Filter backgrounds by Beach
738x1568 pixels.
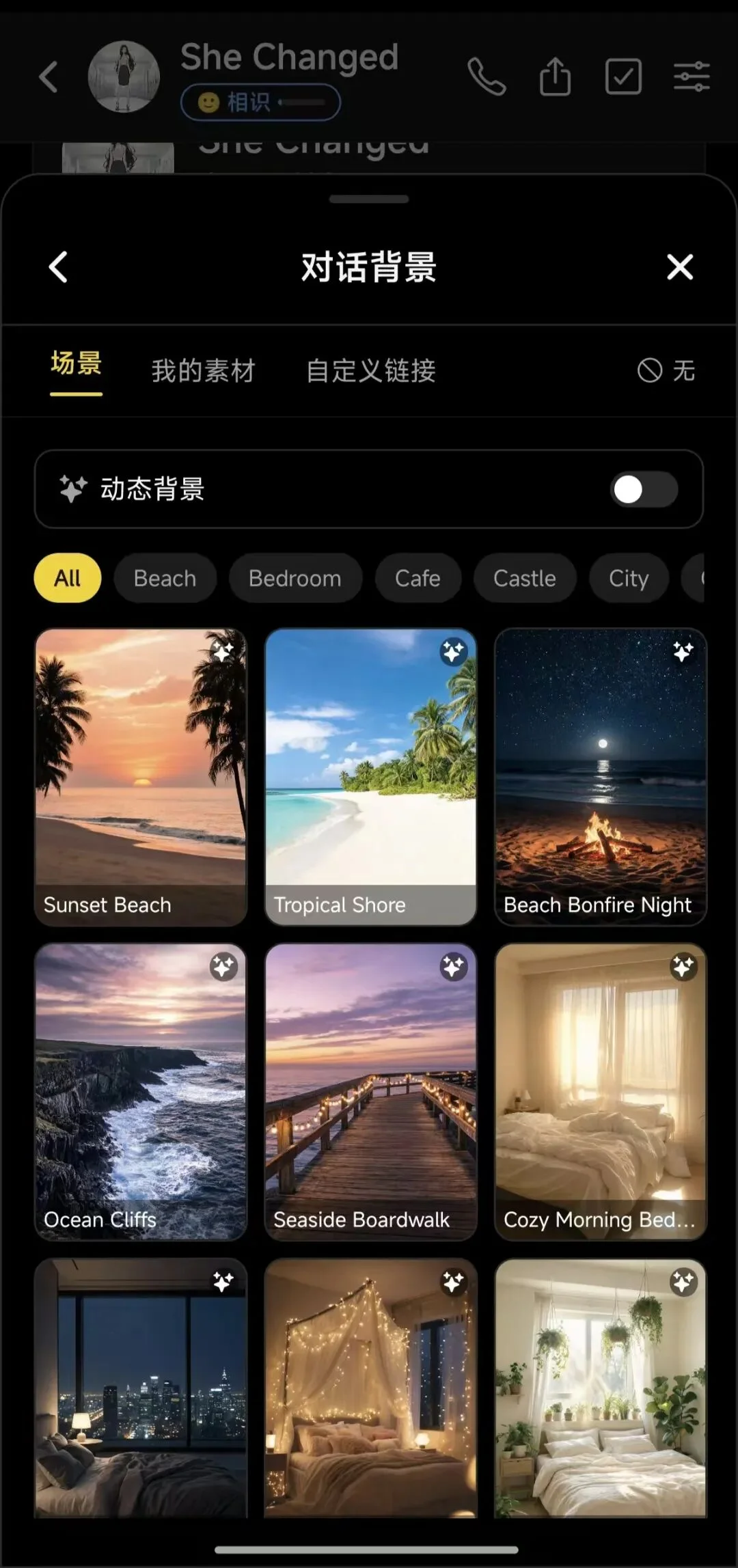coord(165,579)
